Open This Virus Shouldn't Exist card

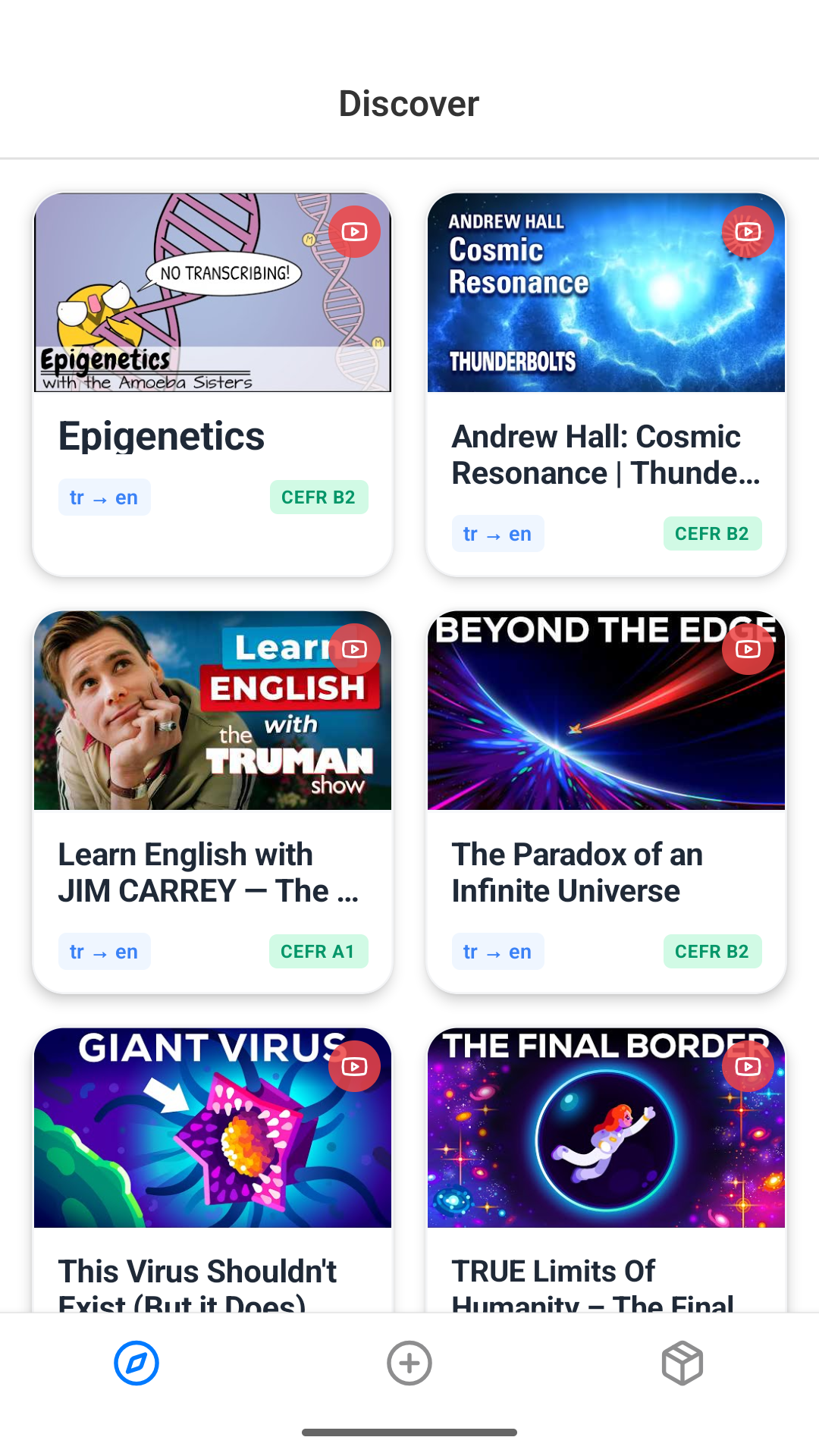coord(212,1168)
